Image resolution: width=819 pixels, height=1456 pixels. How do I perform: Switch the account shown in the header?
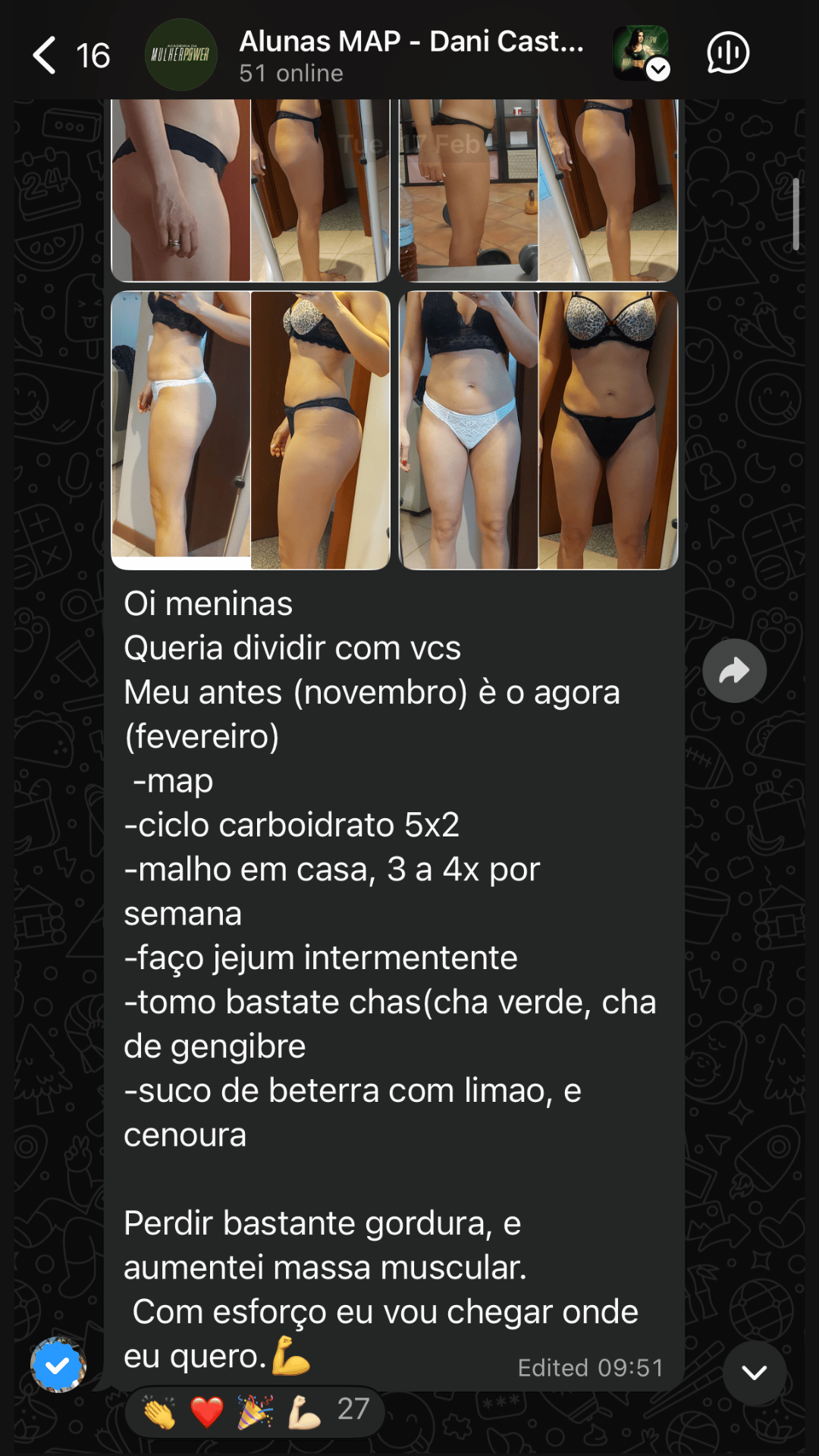642,53
